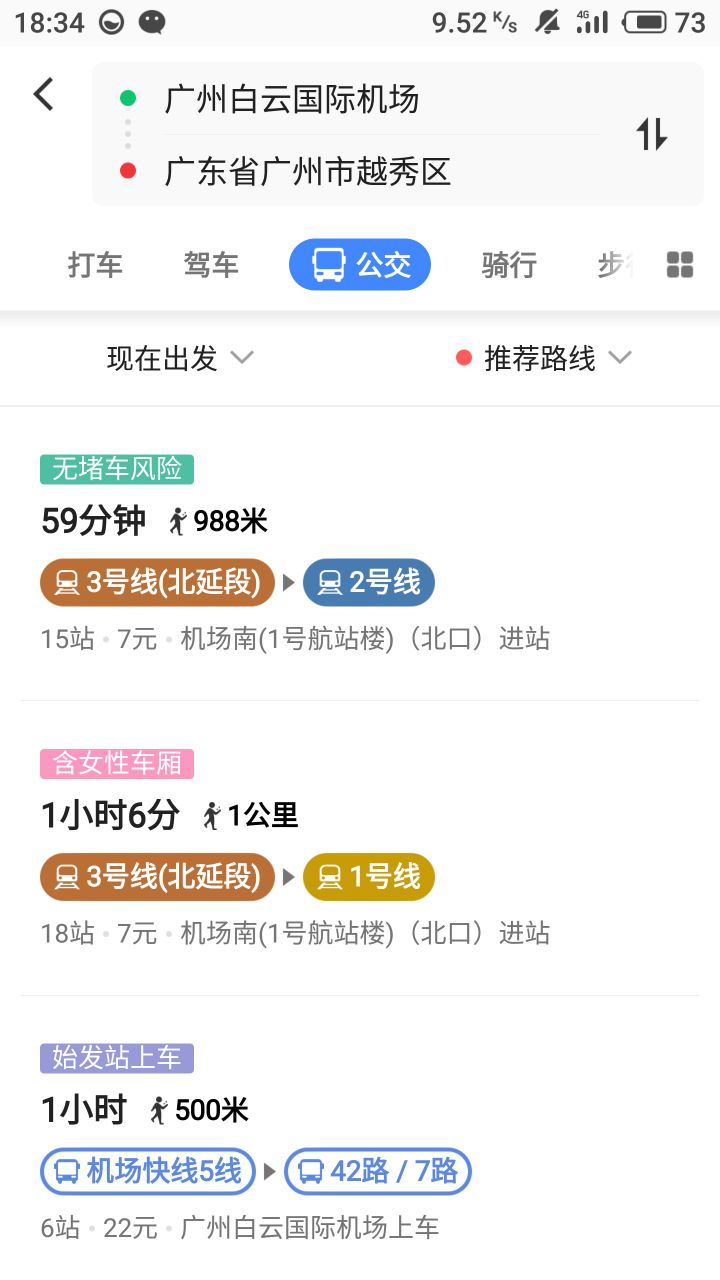Switch to the 打车 tab
Viewport: 720px width, 1280px height.
click(x=95, y=265)
